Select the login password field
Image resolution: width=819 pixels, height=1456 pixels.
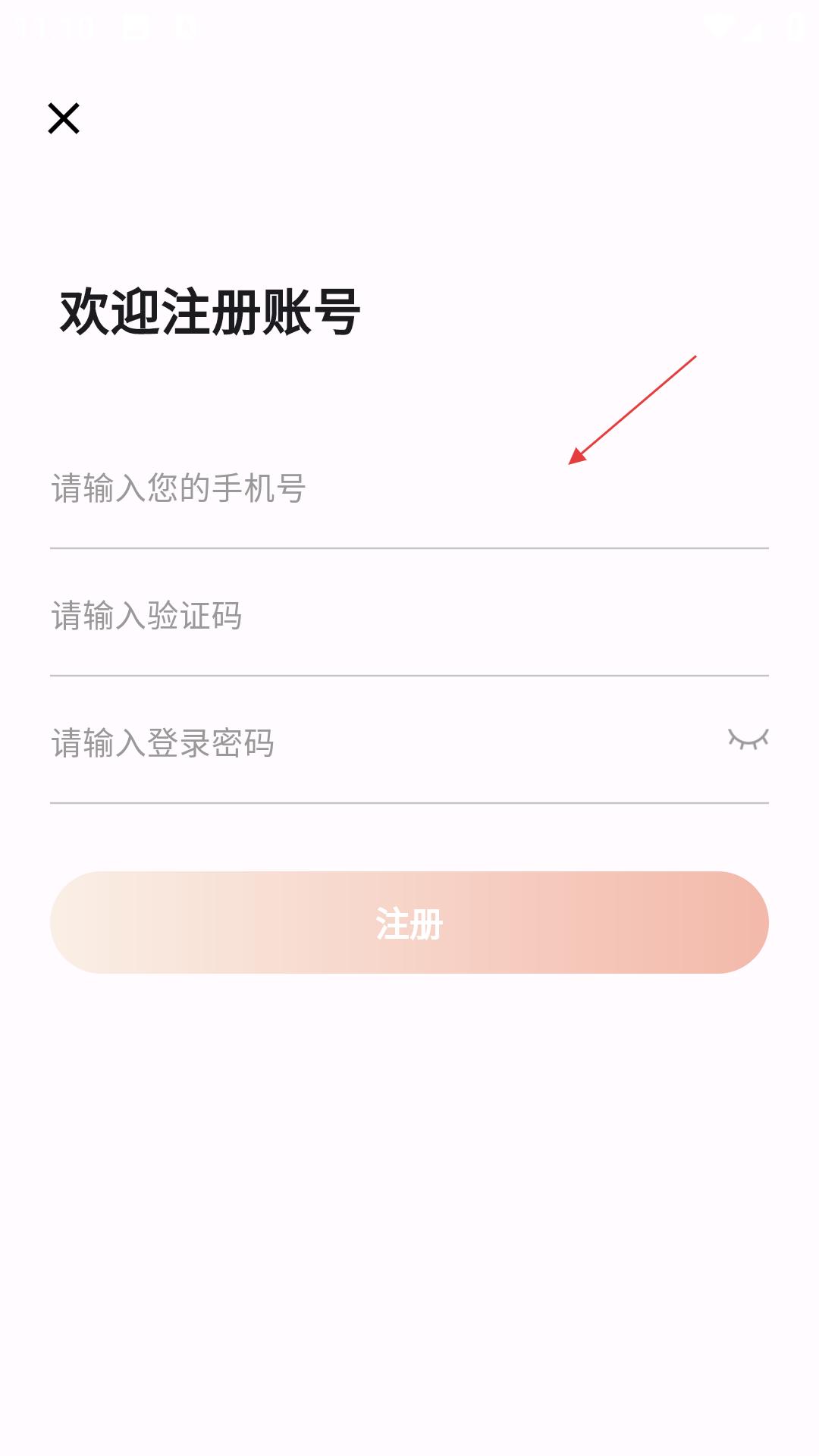pos(364,743)
